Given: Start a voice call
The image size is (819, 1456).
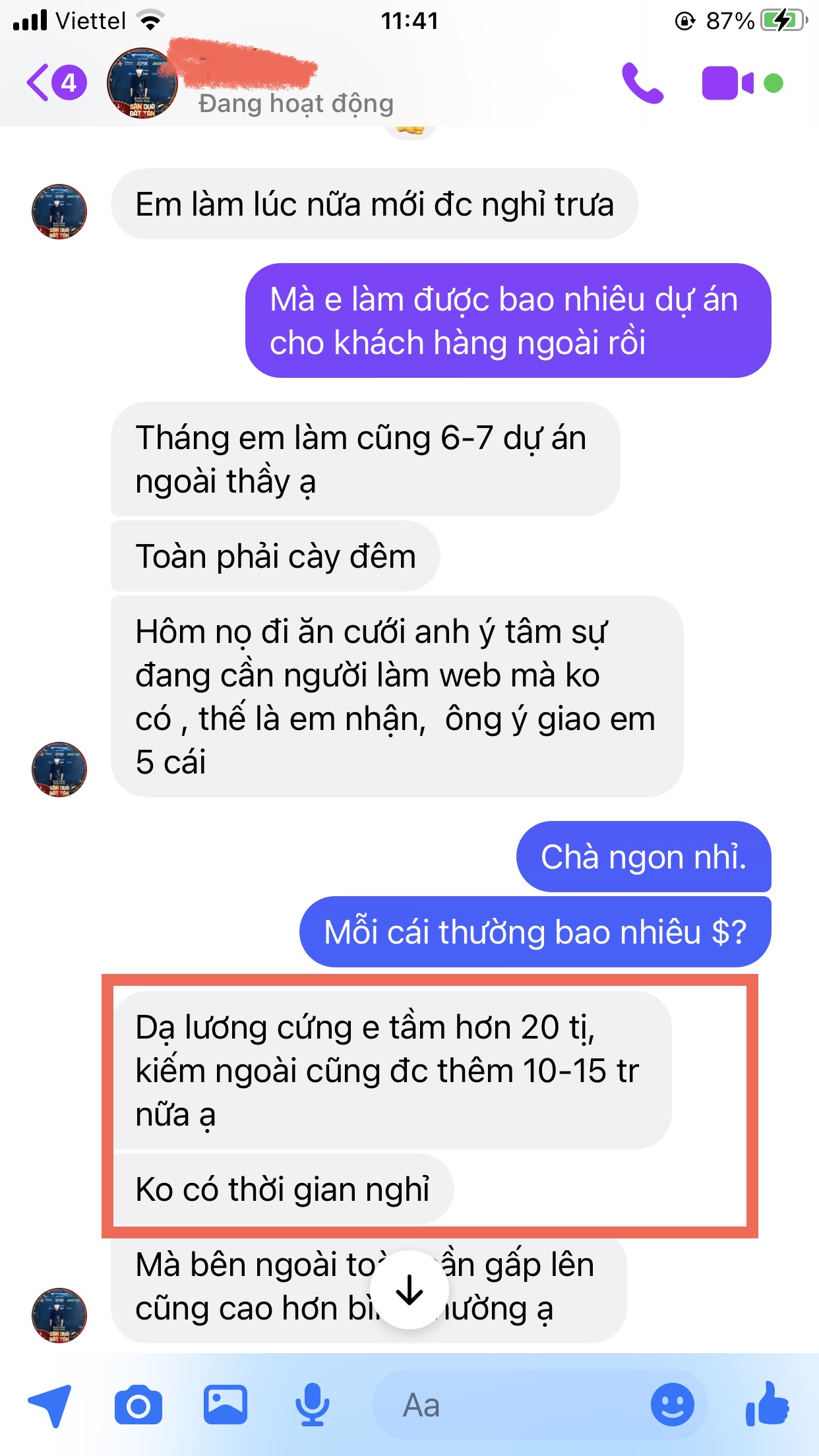Looking at the screenshot, I should (642, 83).
